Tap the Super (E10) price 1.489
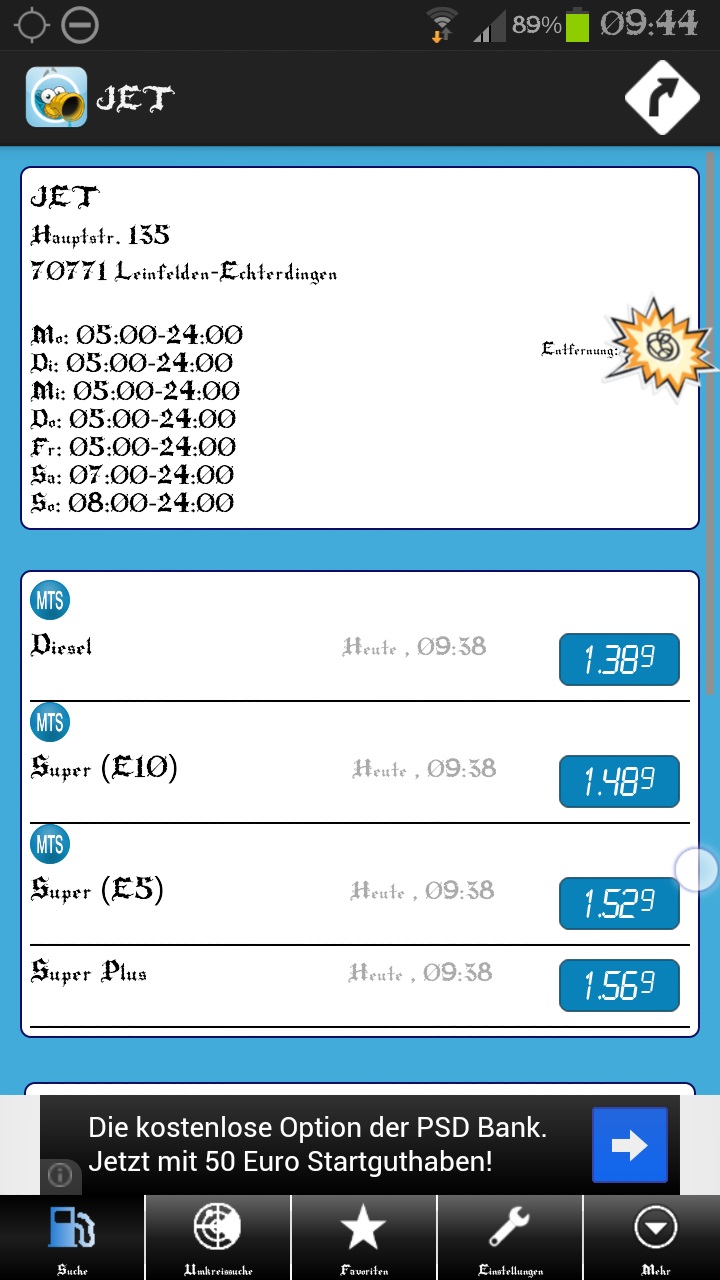Image resolution: width=720 pixels, height=1280 pixels. click(619, 782)
